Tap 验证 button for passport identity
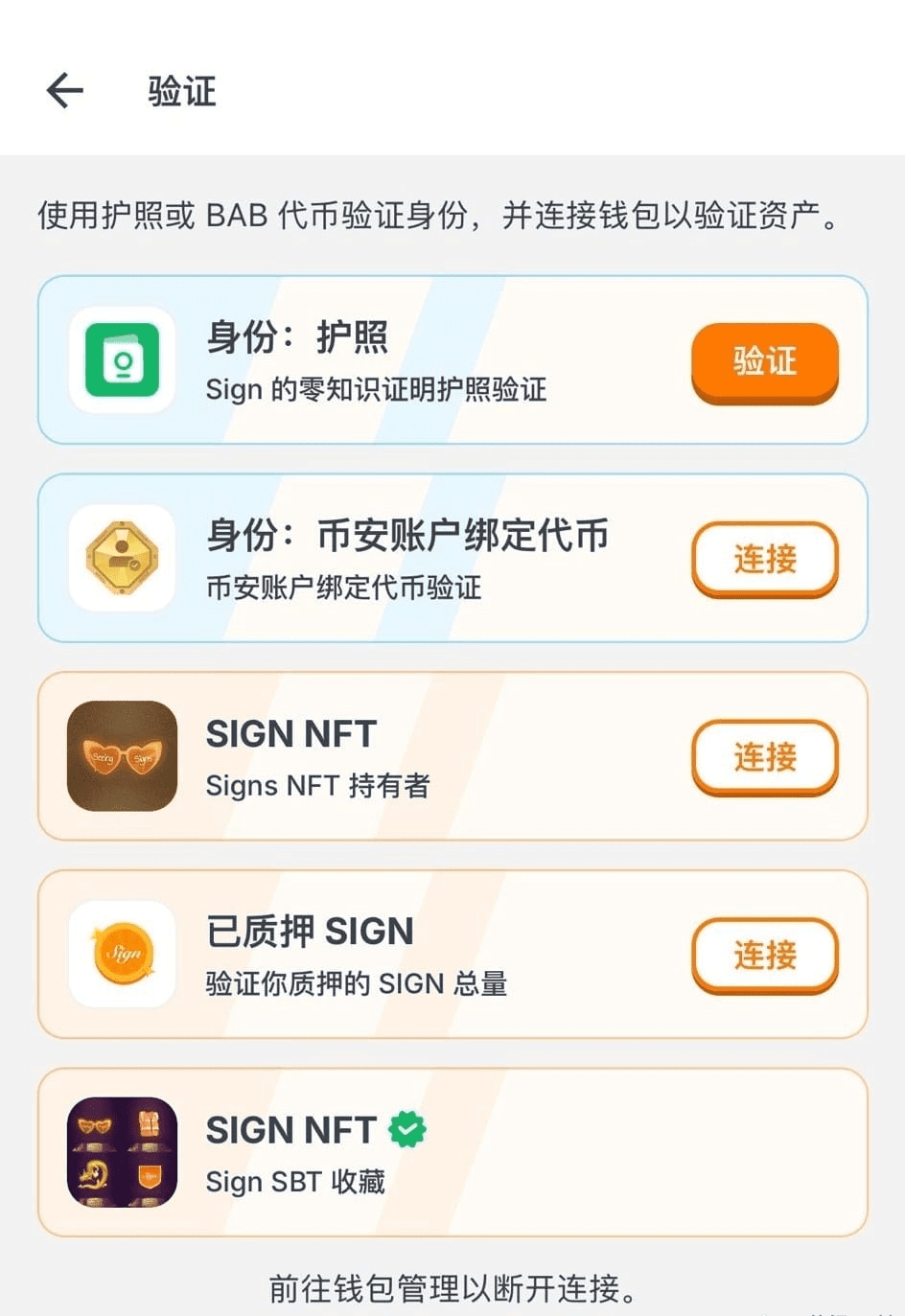905x1316 pixels. pyautogui.click(x=764, y=361)
